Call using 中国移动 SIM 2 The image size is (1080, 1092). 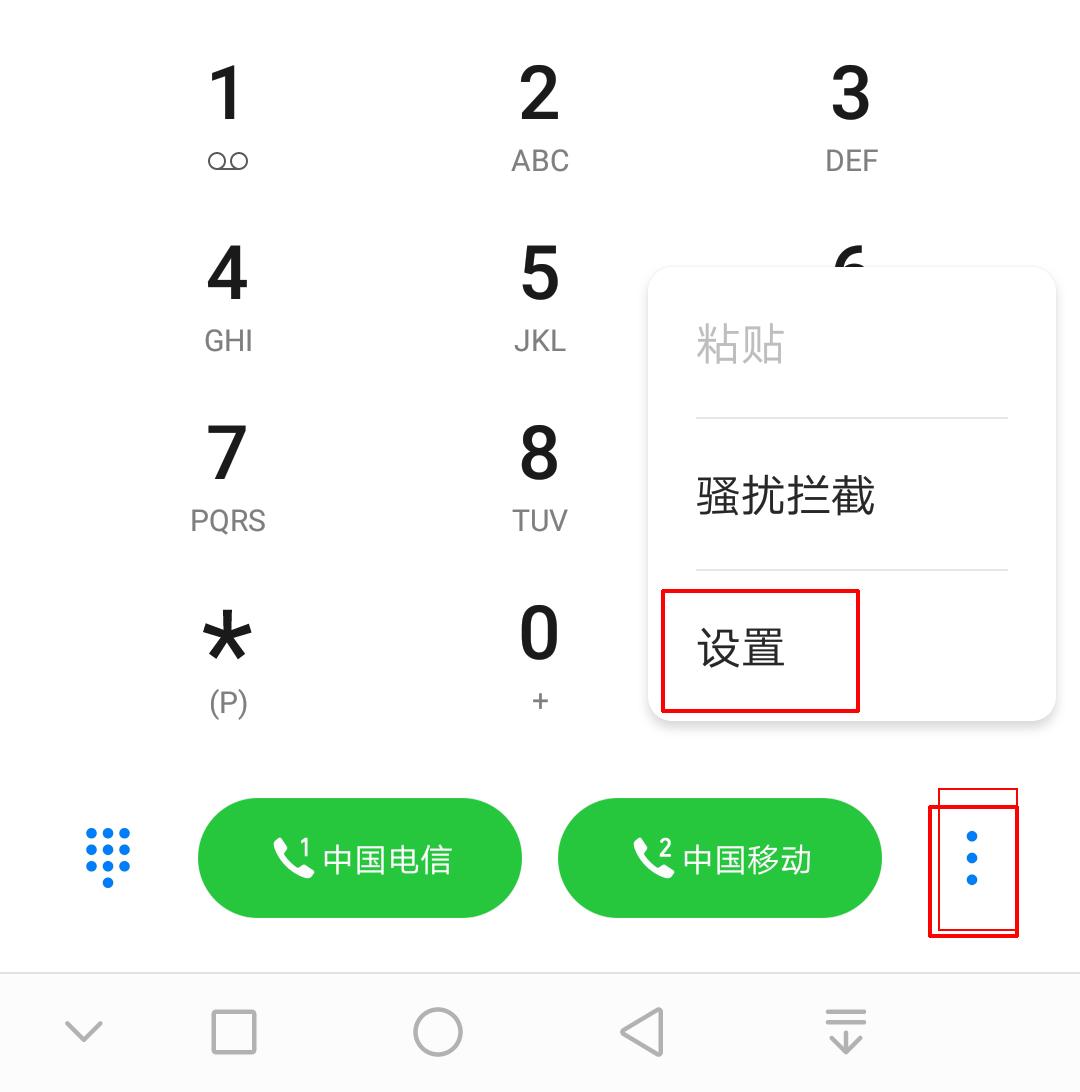click(x=720, y=858)
